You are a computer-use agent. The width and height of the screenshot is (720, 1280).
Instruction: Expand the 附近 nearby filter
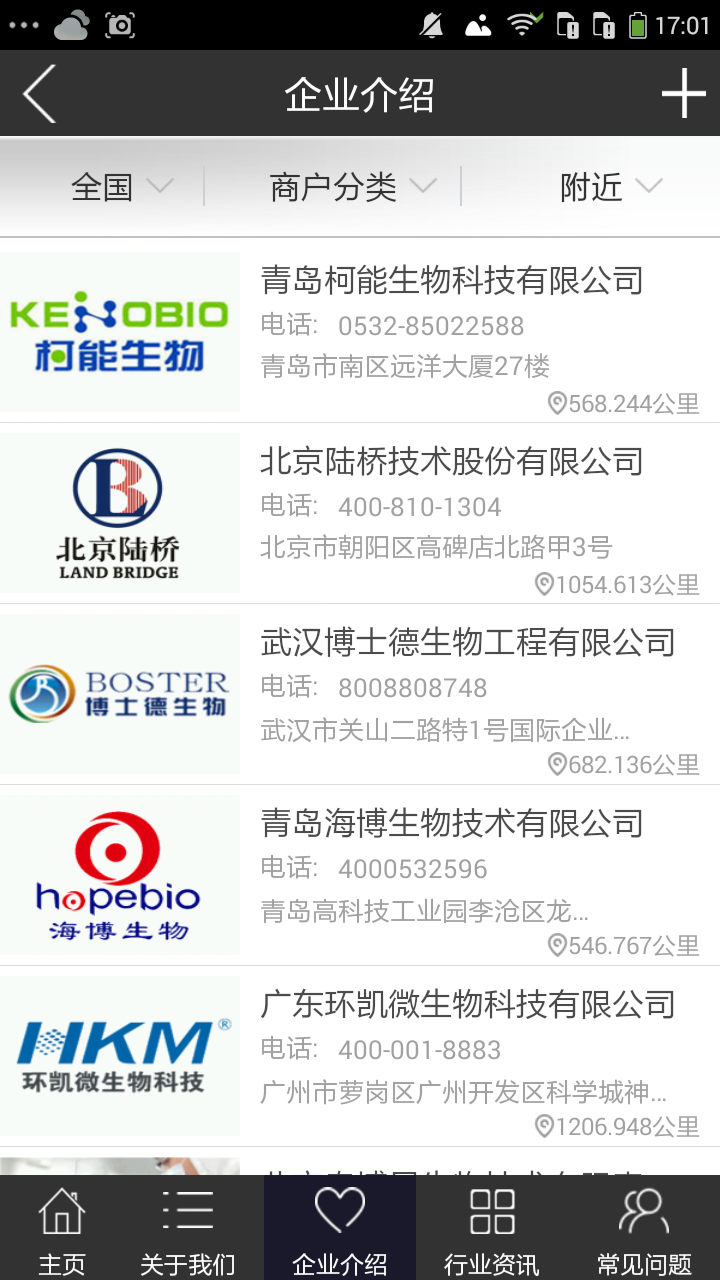[610, 187]
